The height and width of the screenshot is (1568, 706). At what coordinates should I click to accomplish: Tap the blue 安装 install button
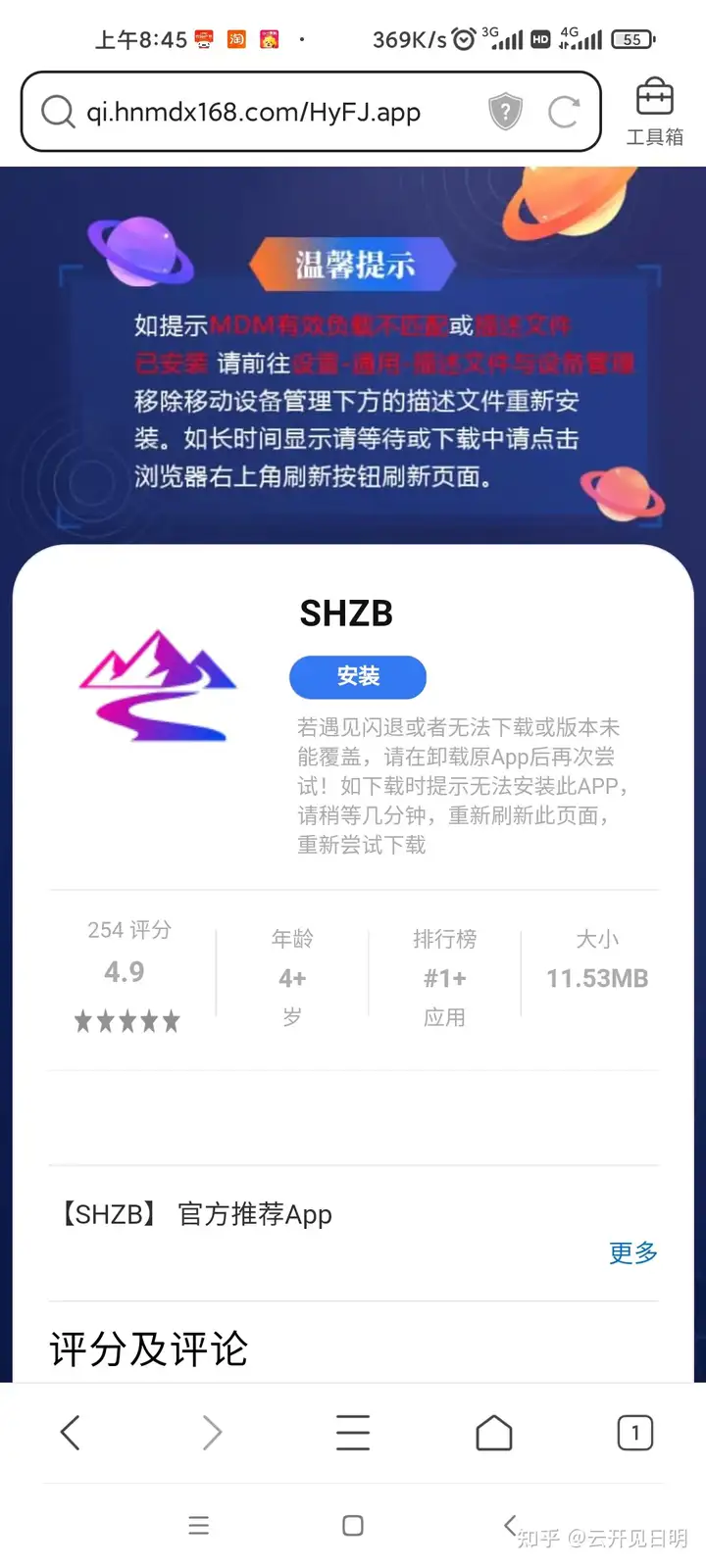click(358, 676)
